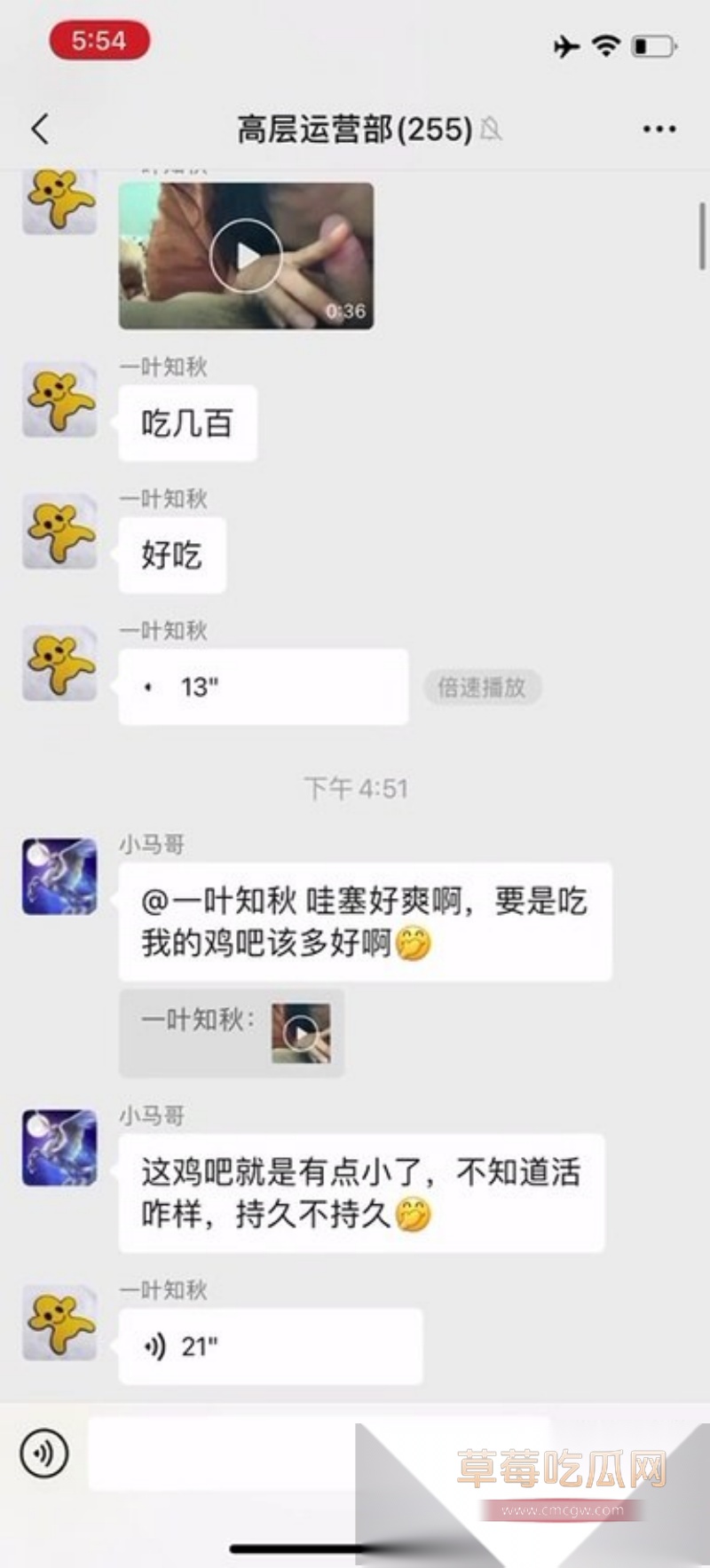Open 一叶知秋's avatar next to 吃几百
This screenshot has width=710, height=1568.
[59, 399]
